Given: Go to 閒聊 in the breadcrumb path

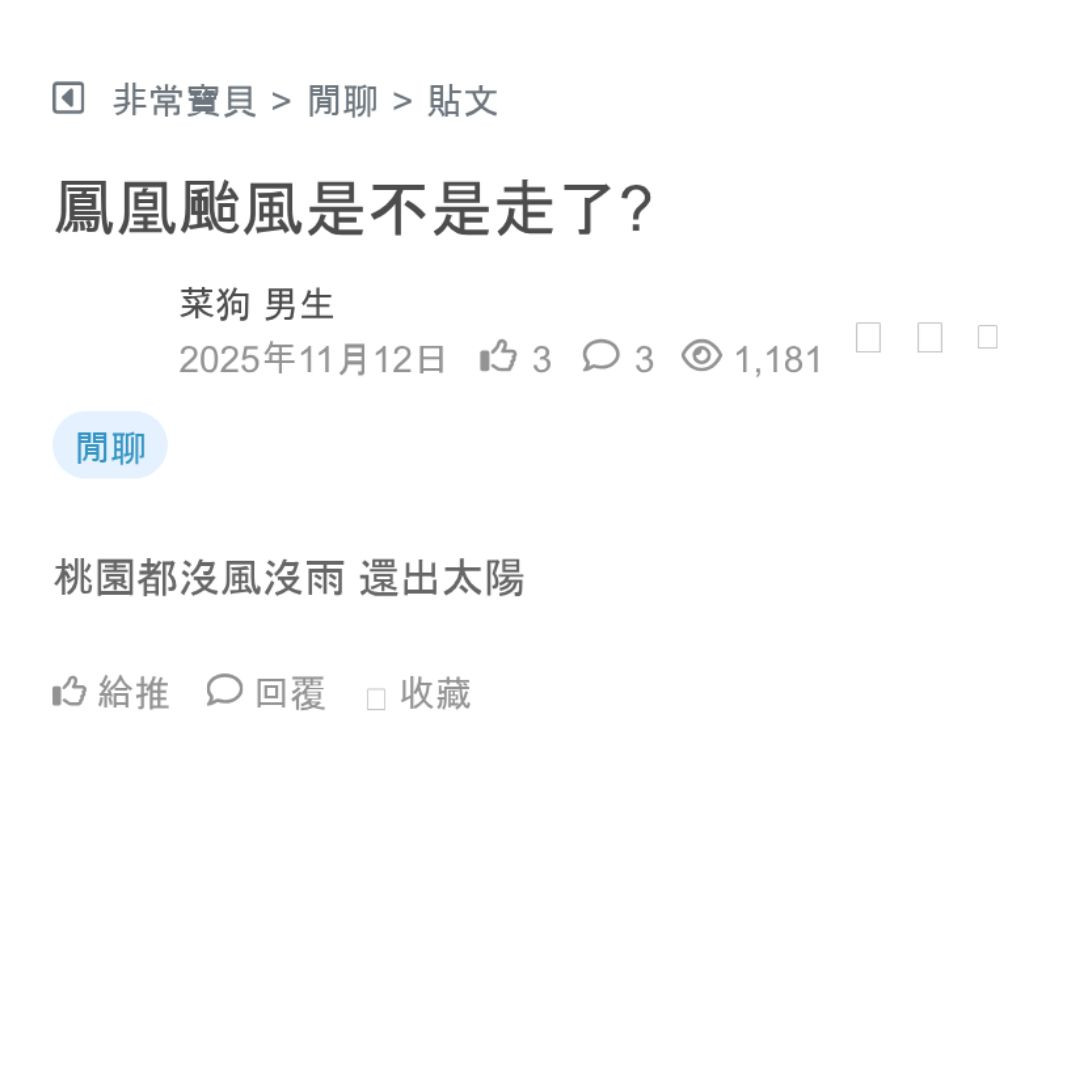Looking at the screenshot, I should [342, 101].
